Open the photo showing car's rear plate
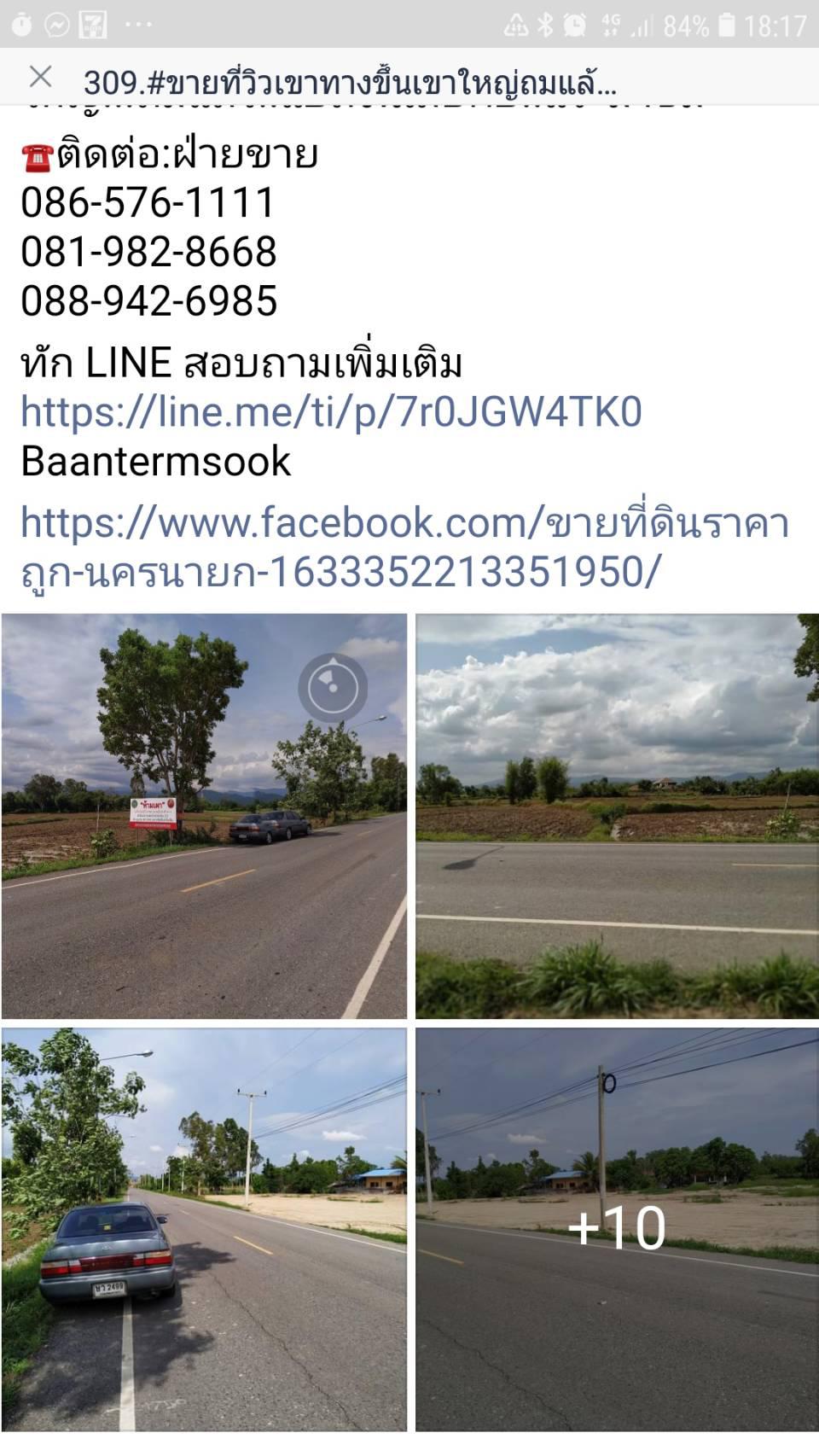Viewport: 819px width, 1456px height. tap(204, 1230)
